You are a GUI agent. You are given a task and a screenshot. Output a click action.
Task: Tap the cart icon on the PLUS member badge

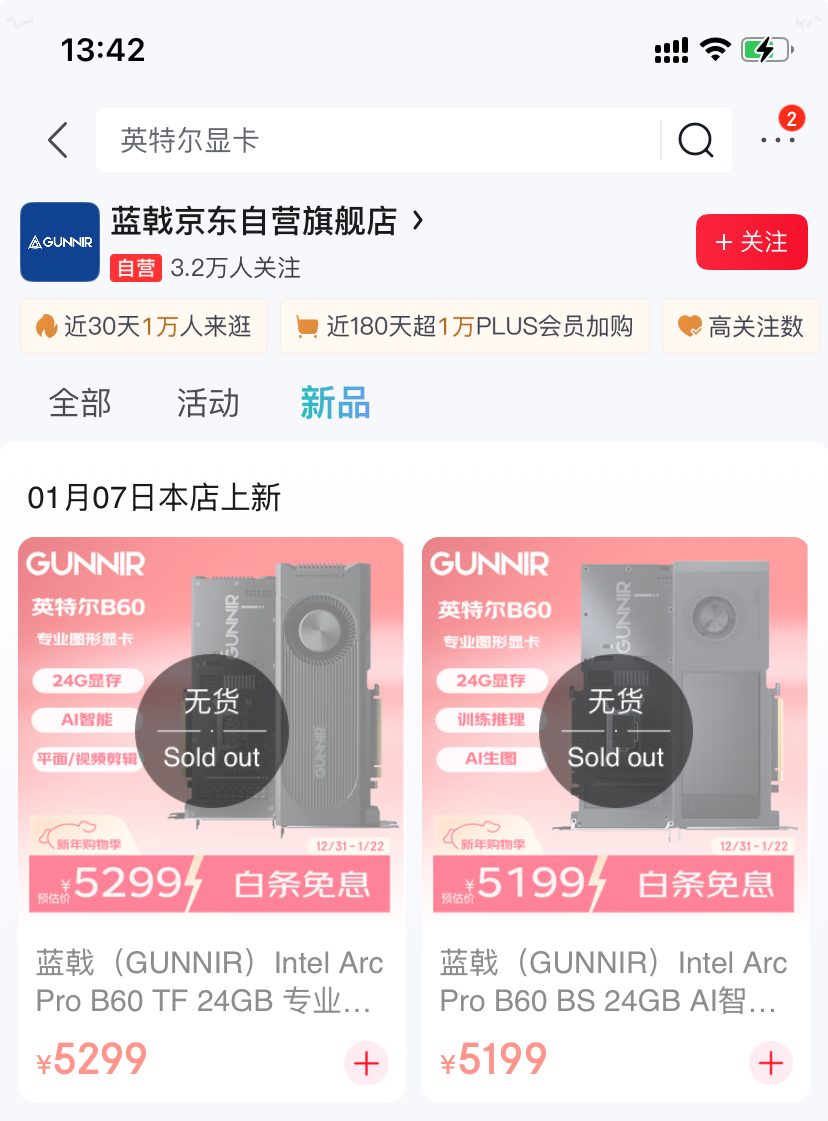pyautogui.click(x=310, y=326)
